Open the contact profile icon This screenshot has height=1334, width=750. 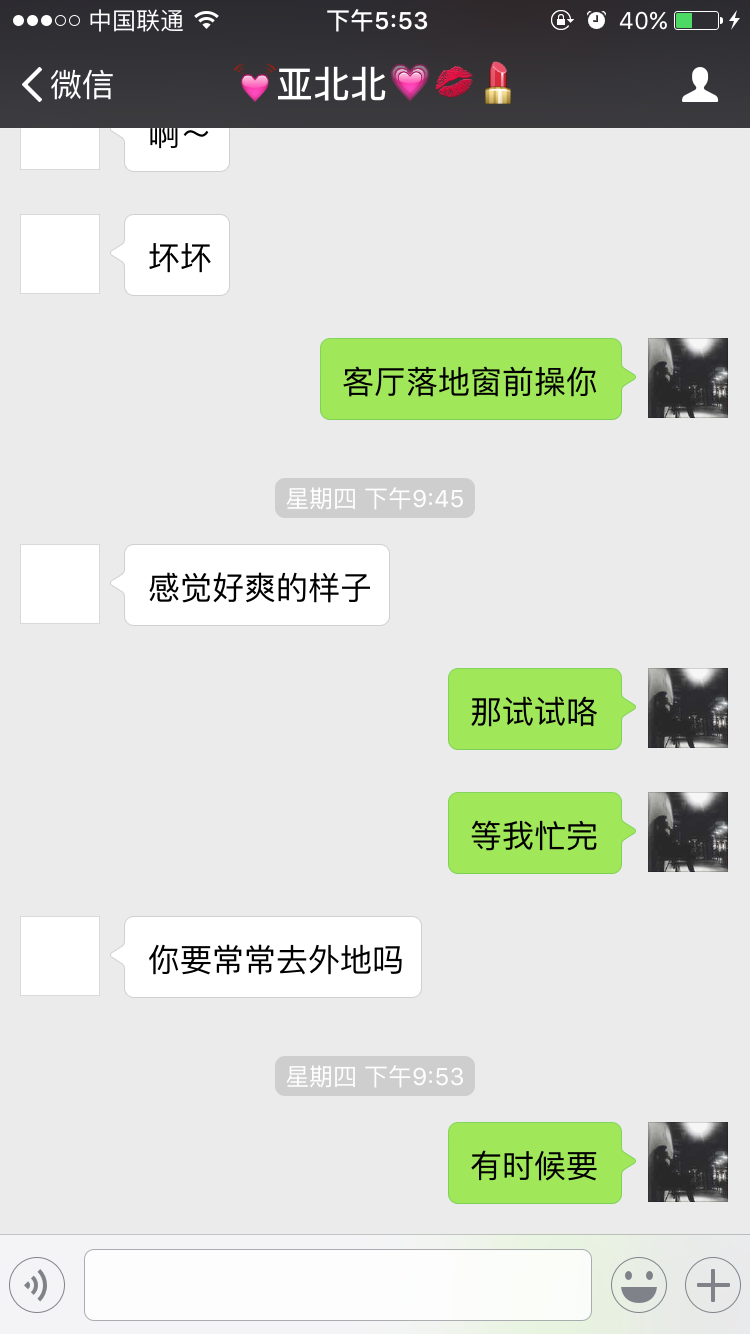click(699, 85)
